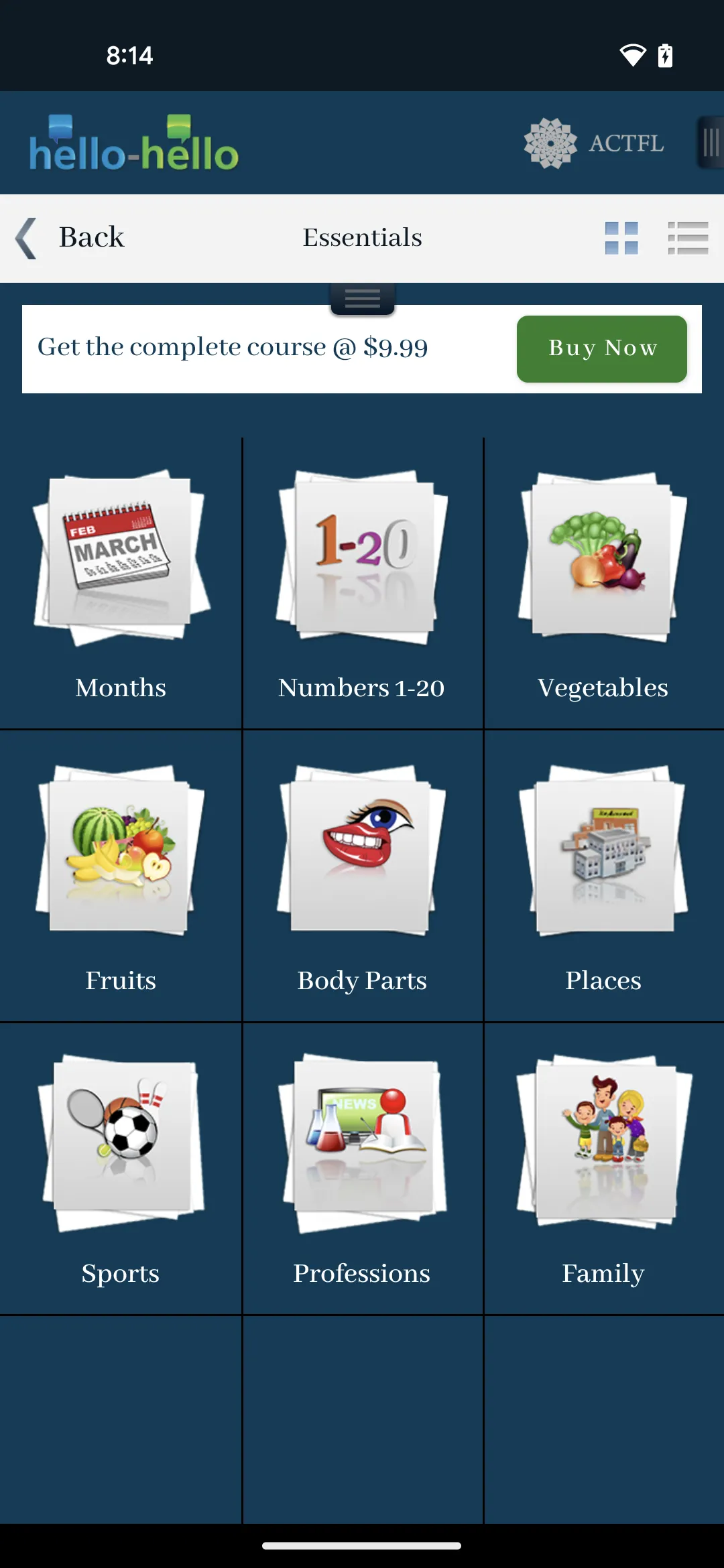724x1568 pixels.
Task: Tap Buy Now for the complete course
Action: [x=602, y=348]
